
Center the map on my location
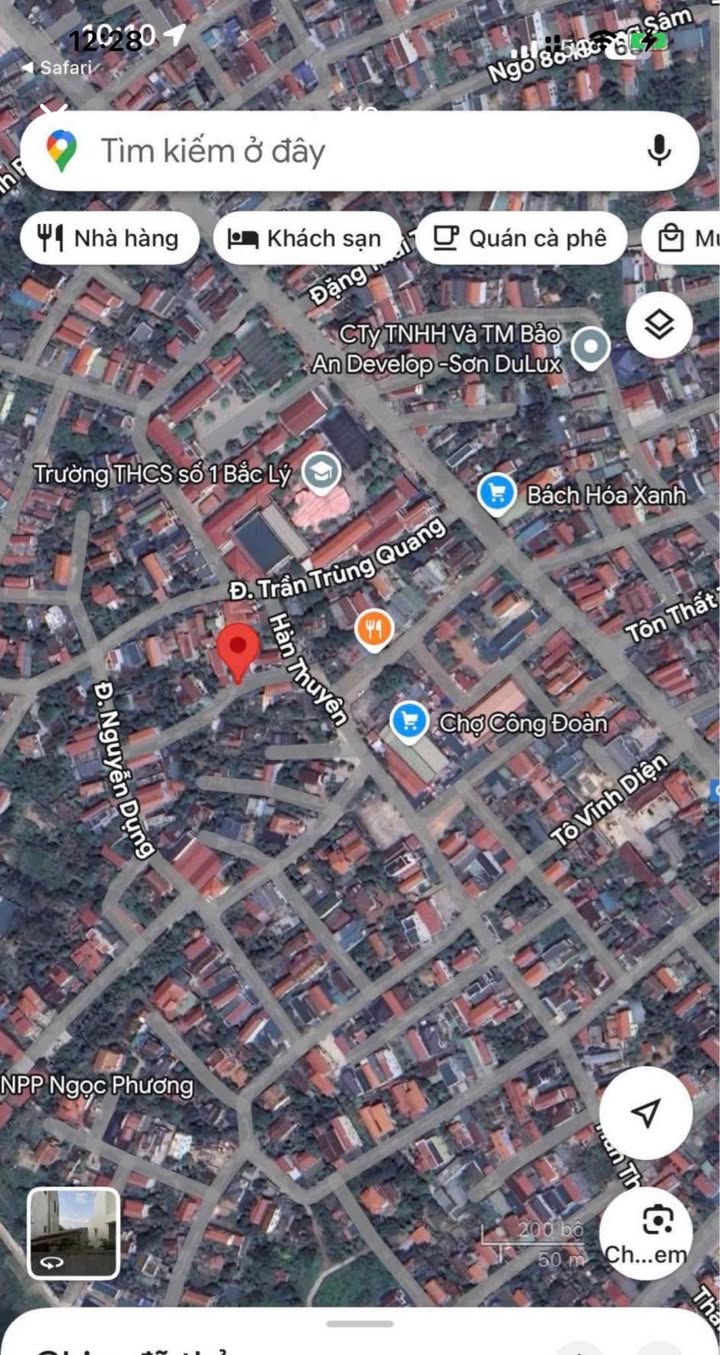coord(646,1112)
